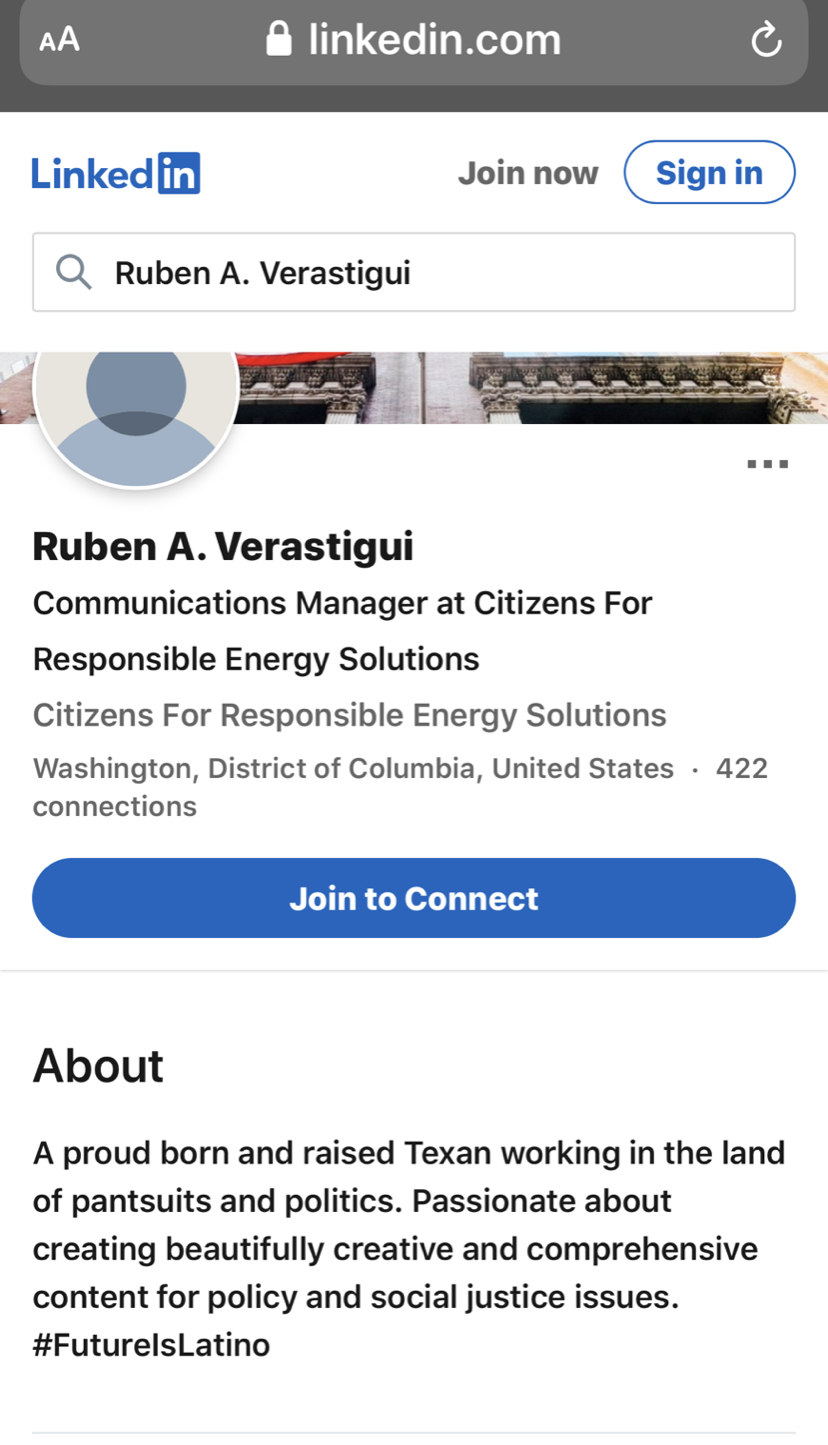Reload the linkedin.com page

pos(765,41)
